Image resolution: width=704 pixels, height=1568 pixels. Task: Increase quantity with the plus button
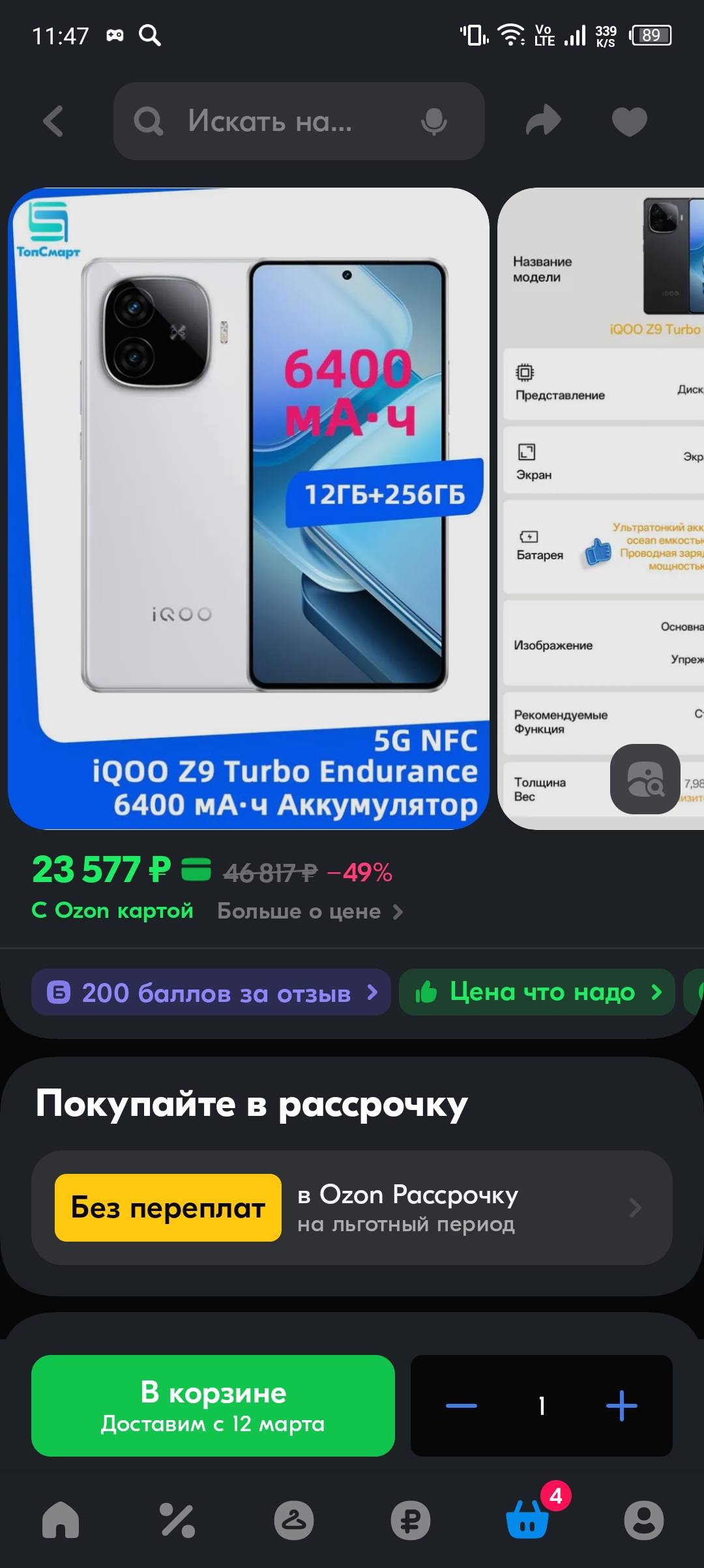coord(621,1406)
